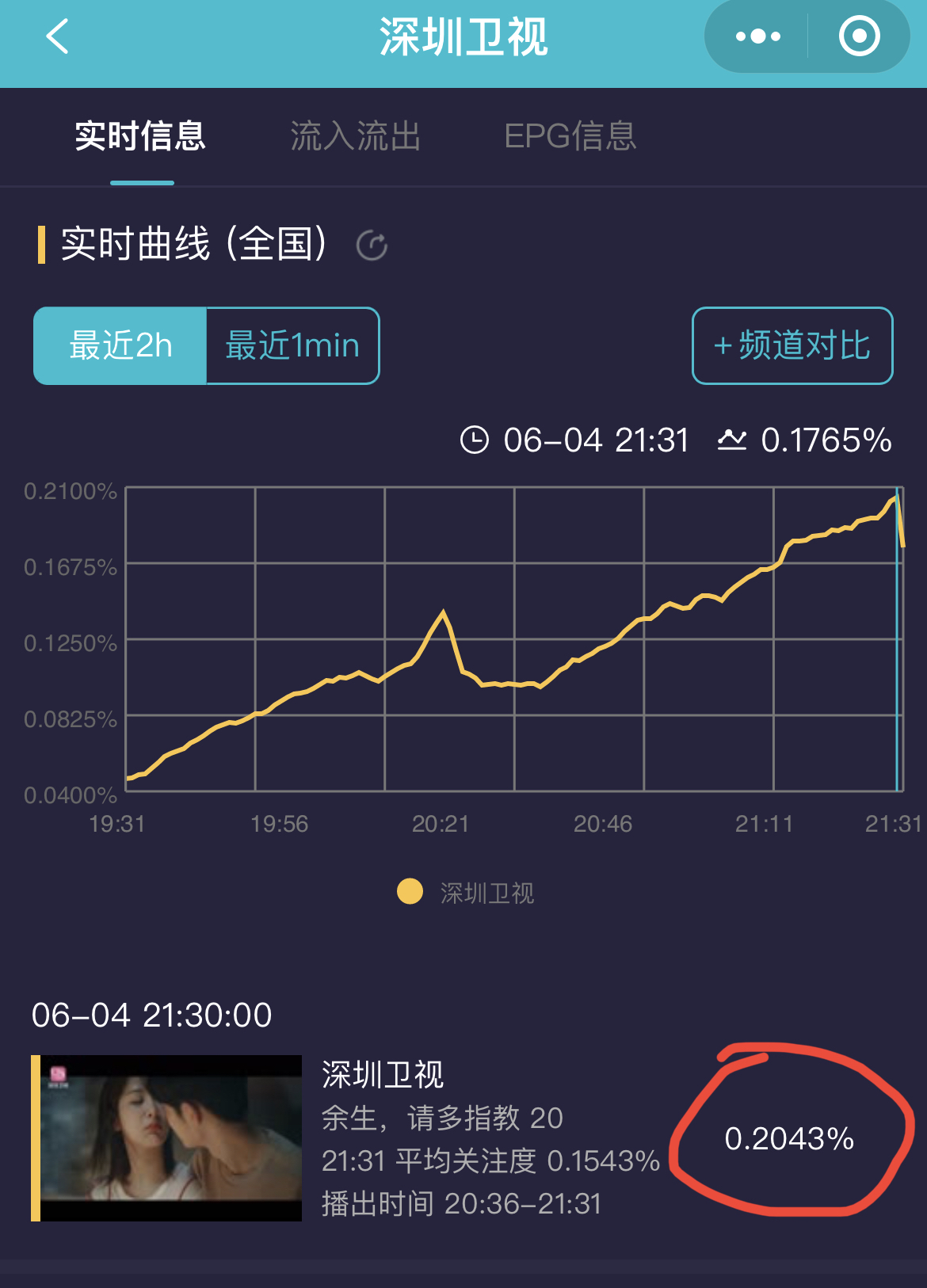The image size is (927, 1288).
Task: Click the clock icon beside 06-04 21:31
Action: [x=476, y=440]
